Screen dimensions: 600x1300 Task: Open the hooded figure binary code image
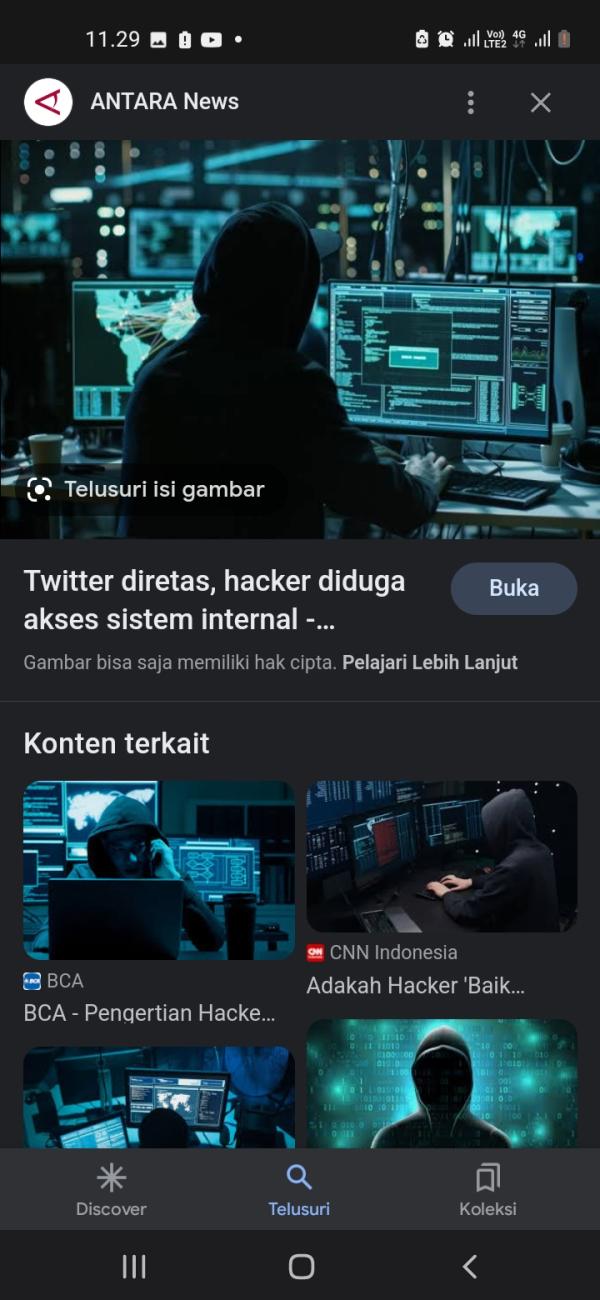pyautogui.click(x=441, y=1085)
